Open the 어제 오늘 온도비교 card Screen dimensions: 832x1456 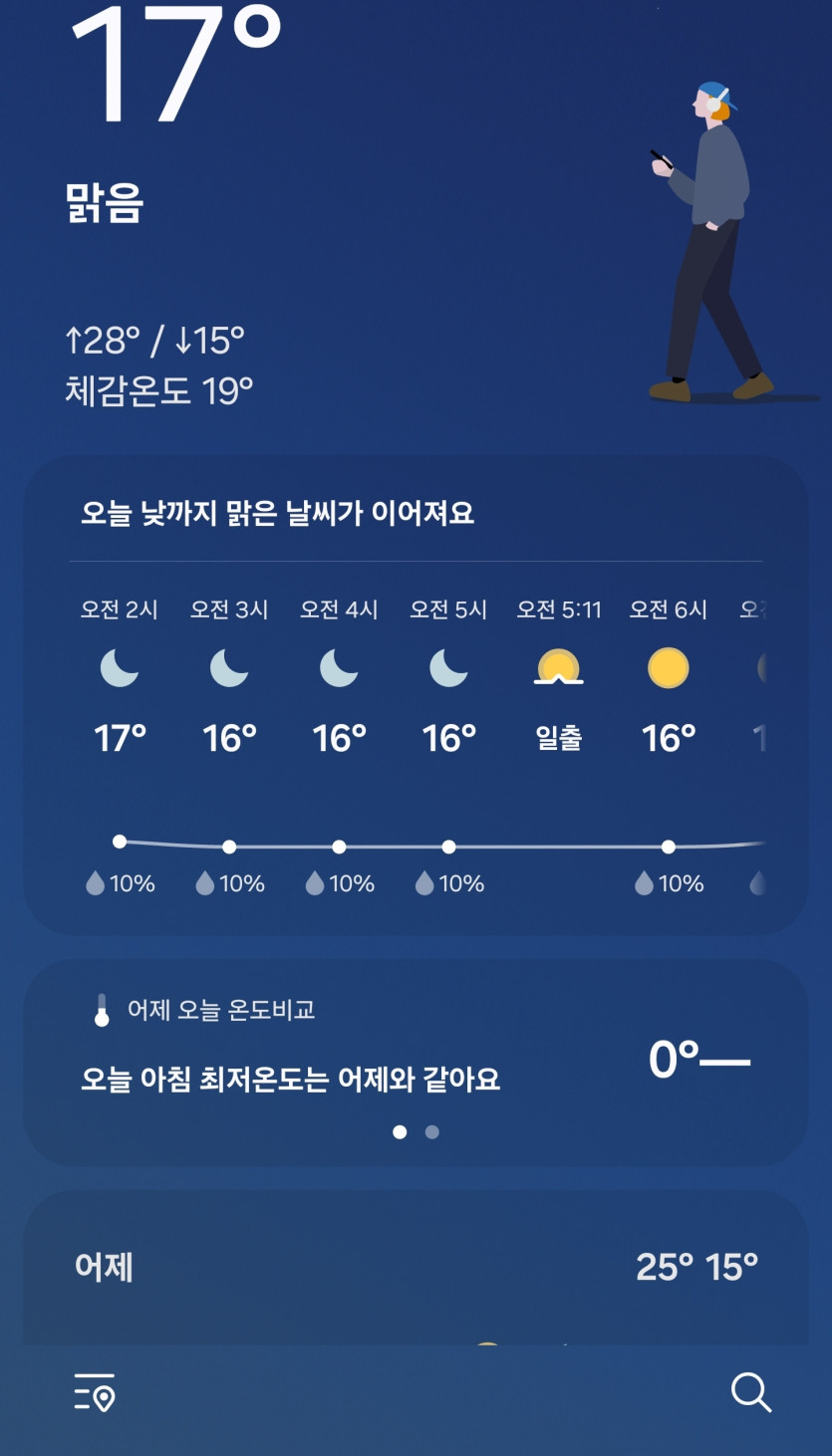[416, 1063]
